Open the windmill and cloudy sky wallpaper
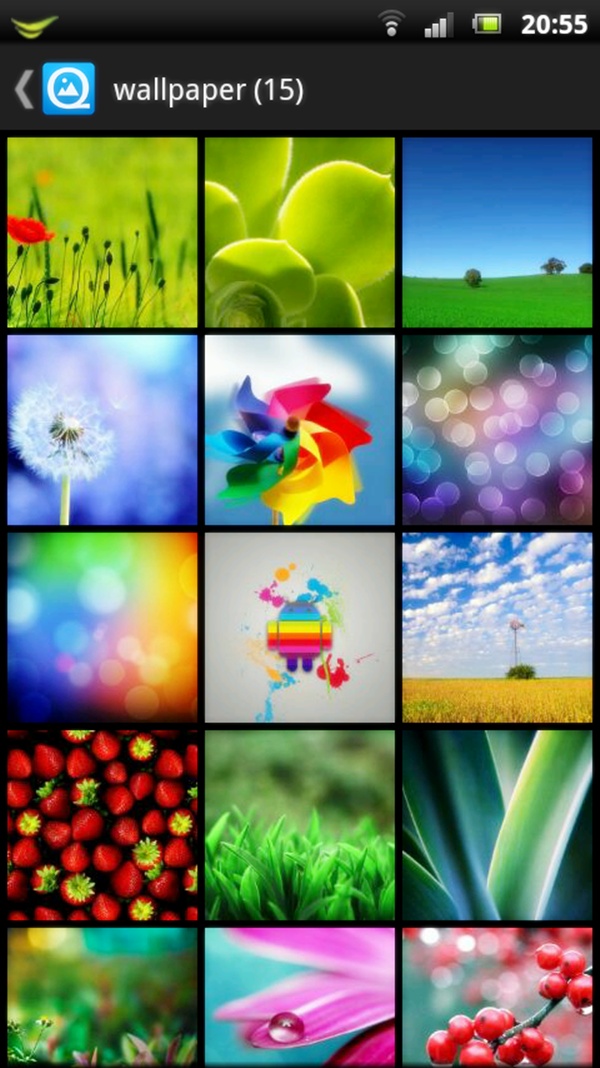600x1068 pixels. [497, 627]
